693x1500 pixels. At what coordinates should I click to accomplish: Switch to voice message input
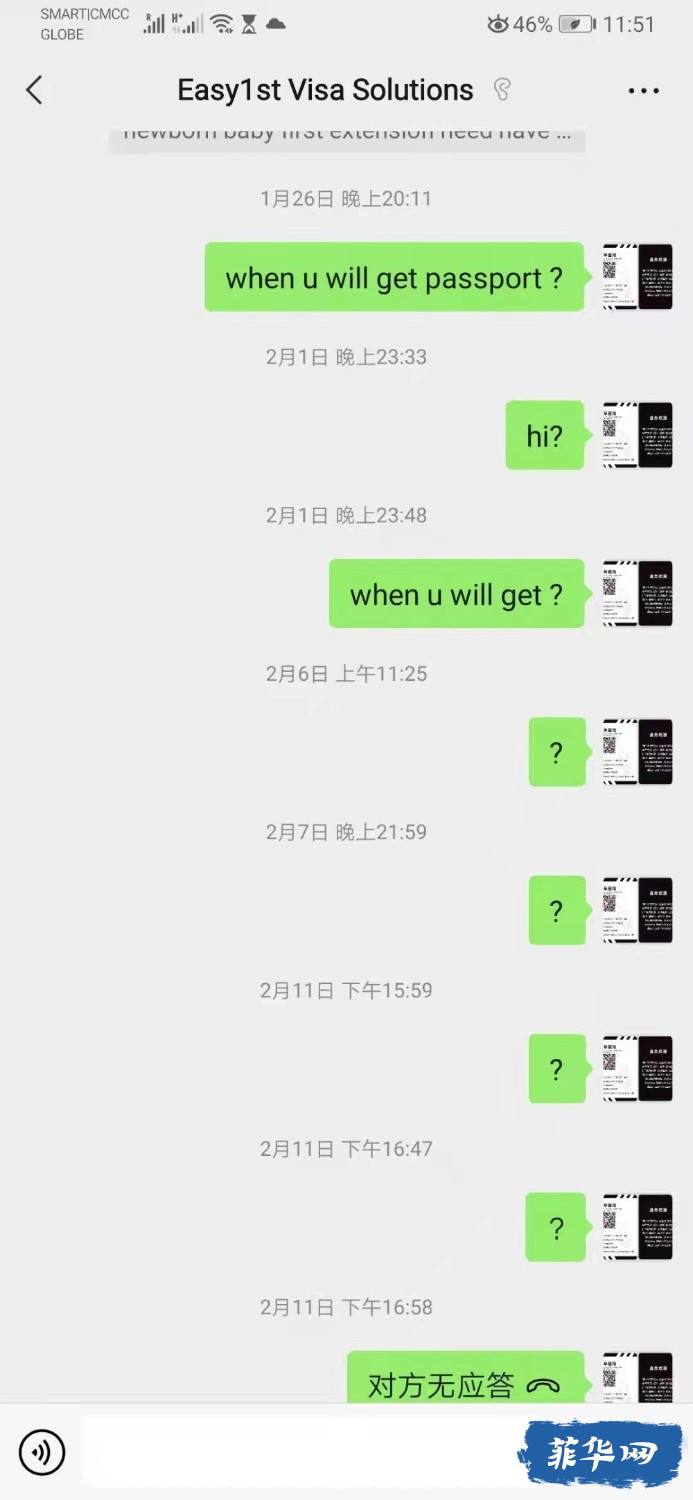pos(42,1451)
